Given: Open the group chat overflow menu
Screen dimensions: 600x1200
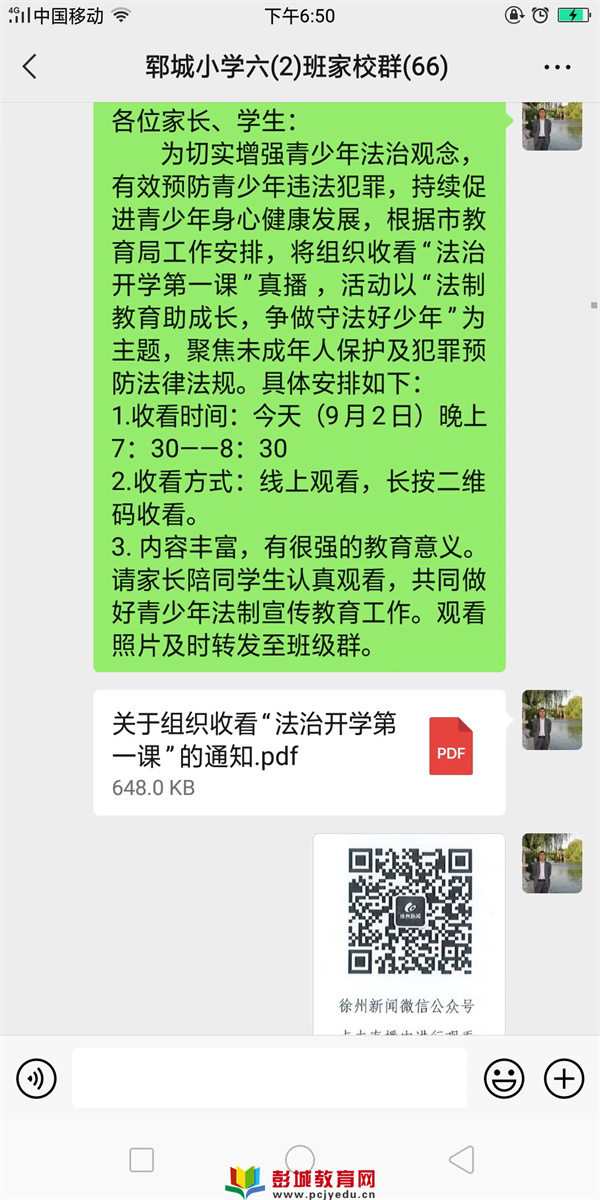Looking at the screenshot, I should (x=557, y=67).
